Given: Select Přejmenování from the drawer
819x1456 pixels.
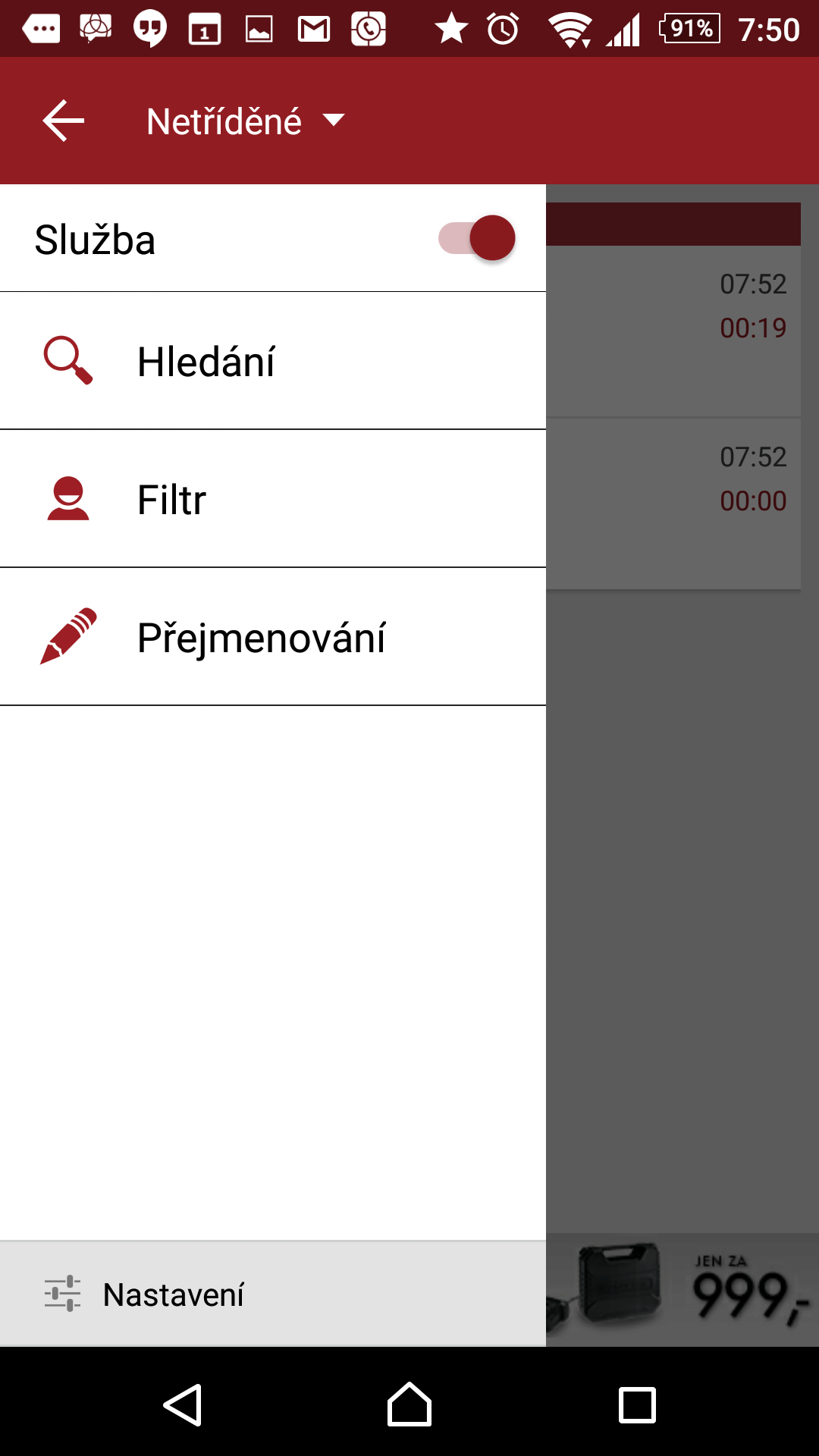Looking at the screenshot, I should click(x=273, y=637).
